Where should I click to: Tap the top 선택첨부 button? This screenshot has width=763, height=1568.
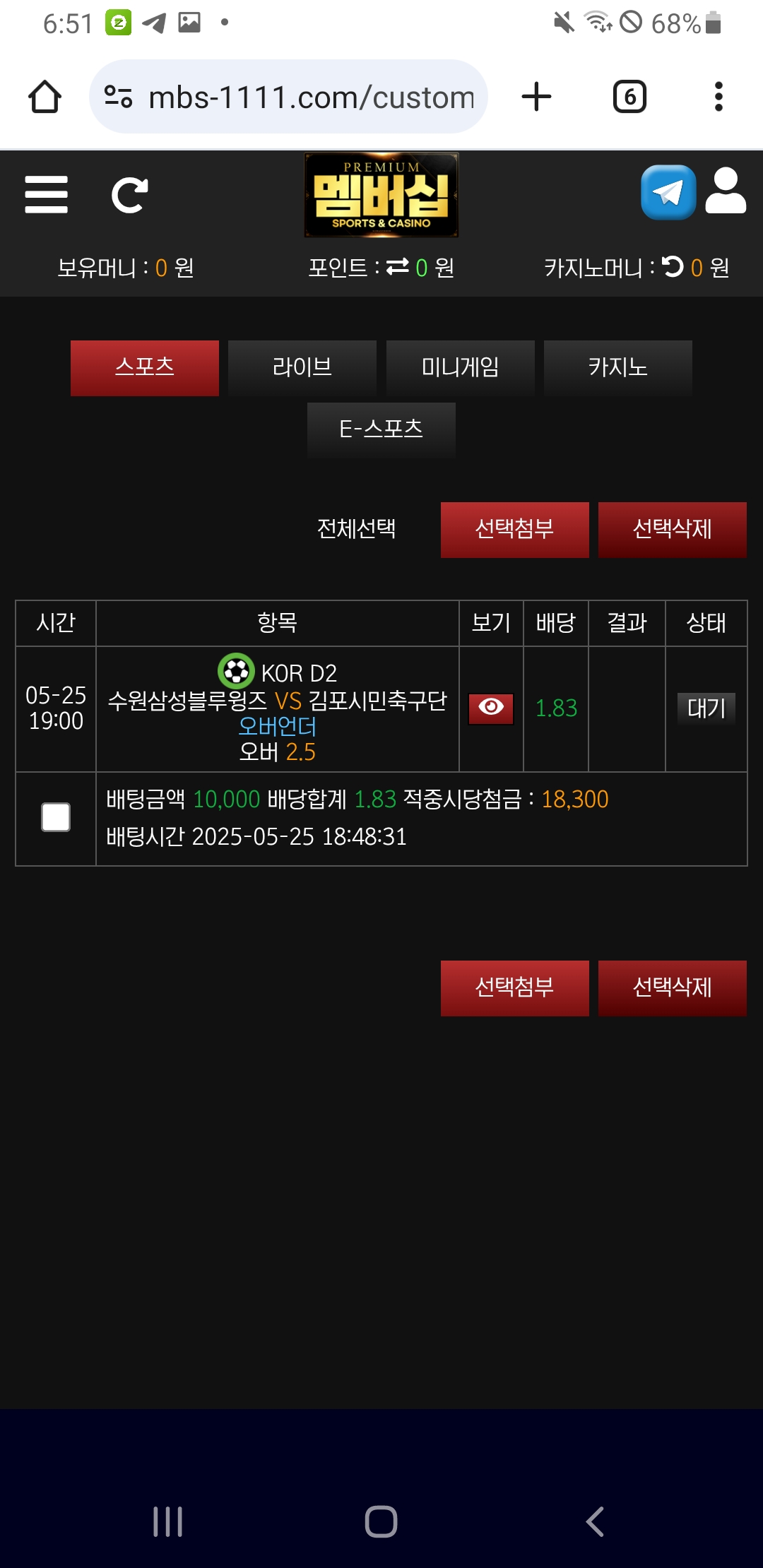click(514, 530)
